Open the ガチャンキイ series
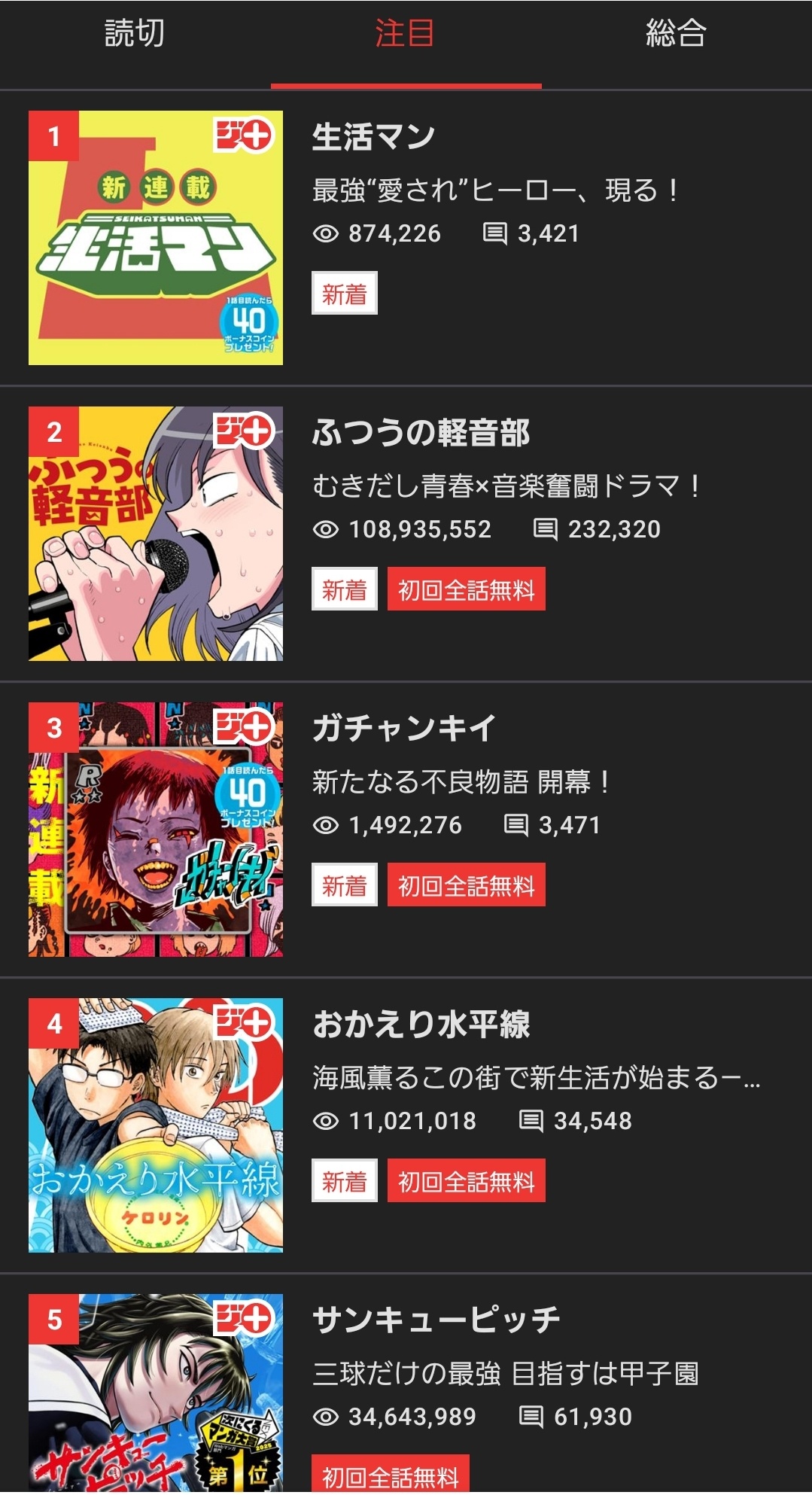The width and height of the screenshot is (812, 1495). click(404, 729)
